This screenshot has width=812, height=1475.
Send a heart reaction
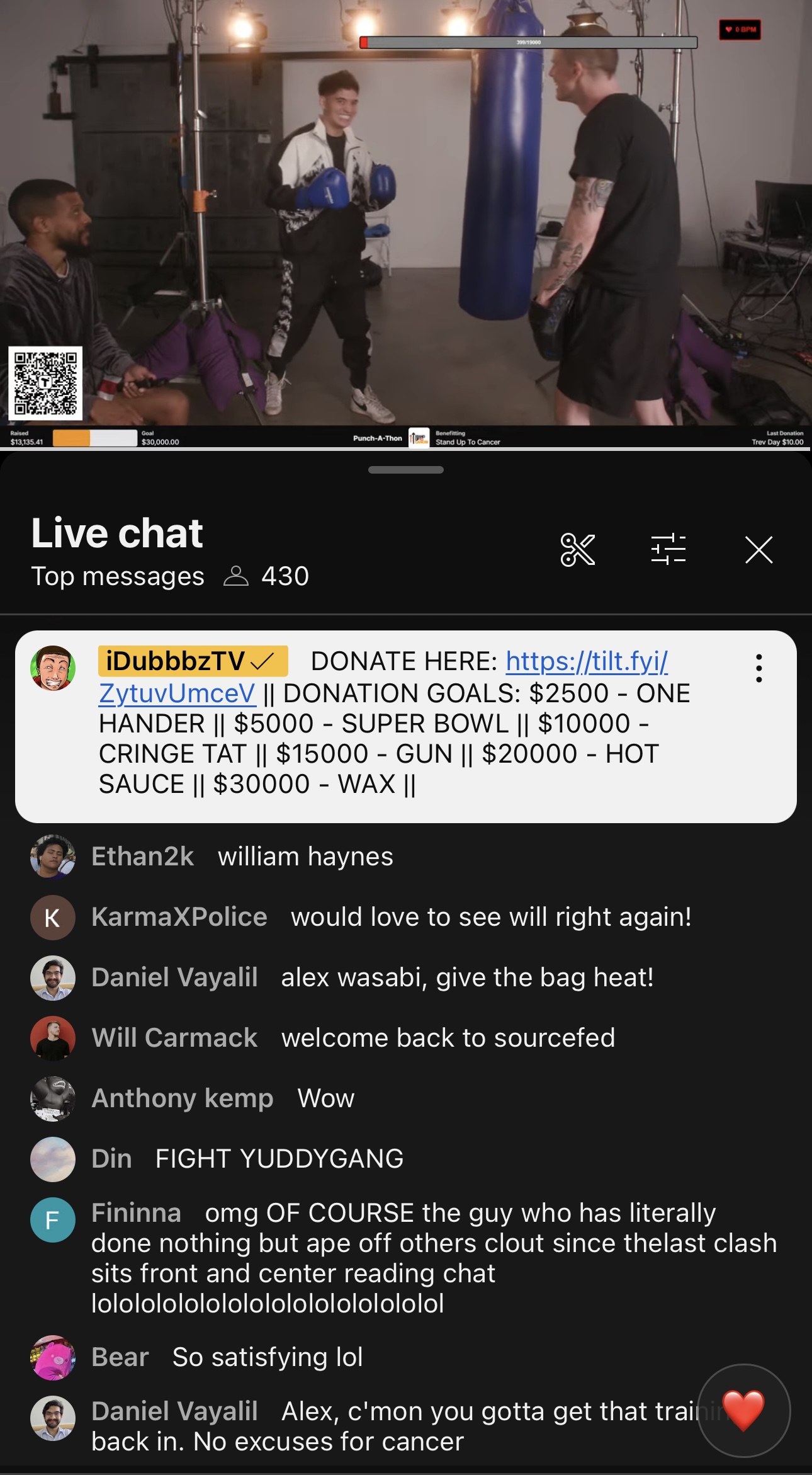744,1411
